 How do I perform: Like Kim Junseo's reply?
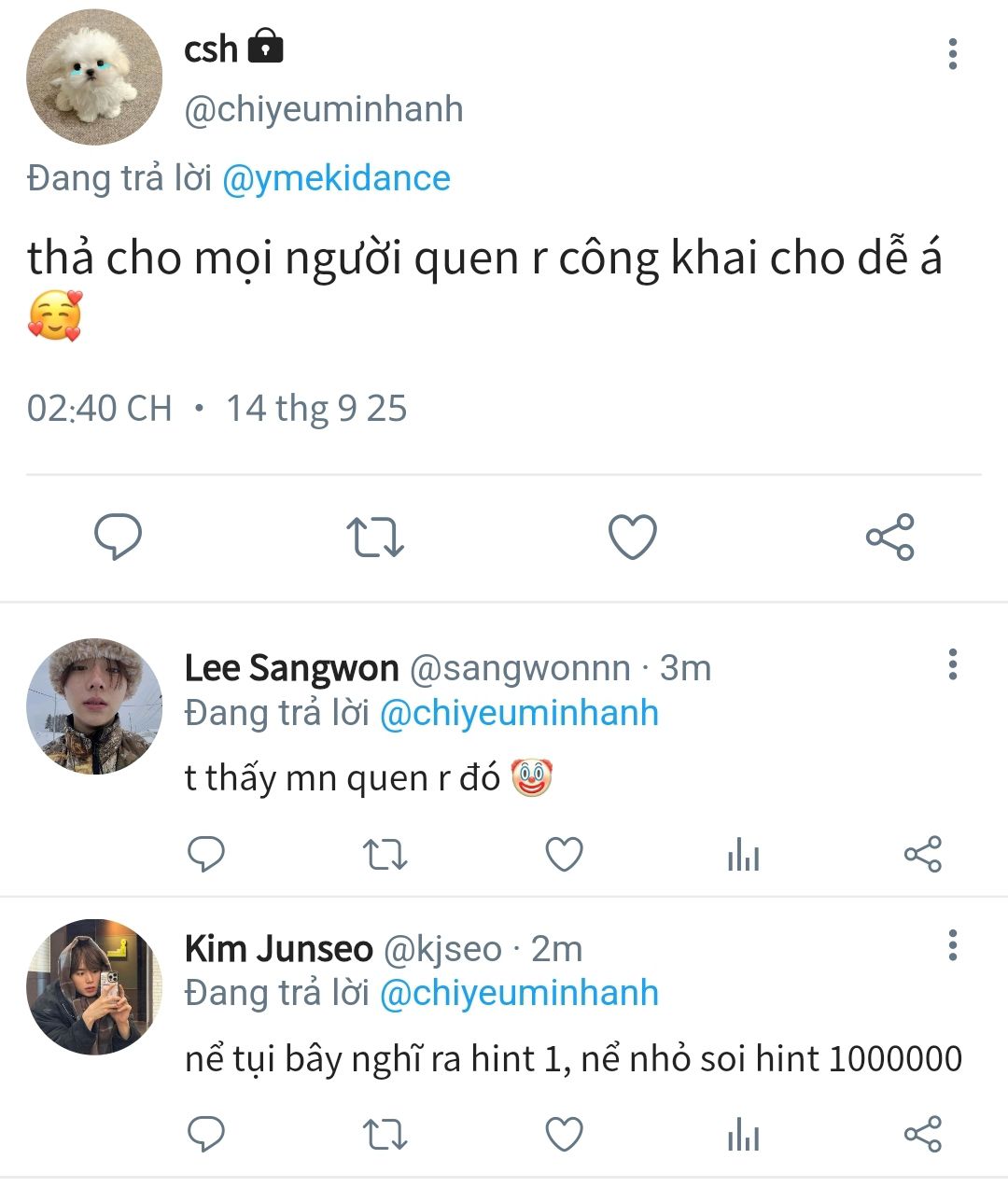click(564, 1134)
